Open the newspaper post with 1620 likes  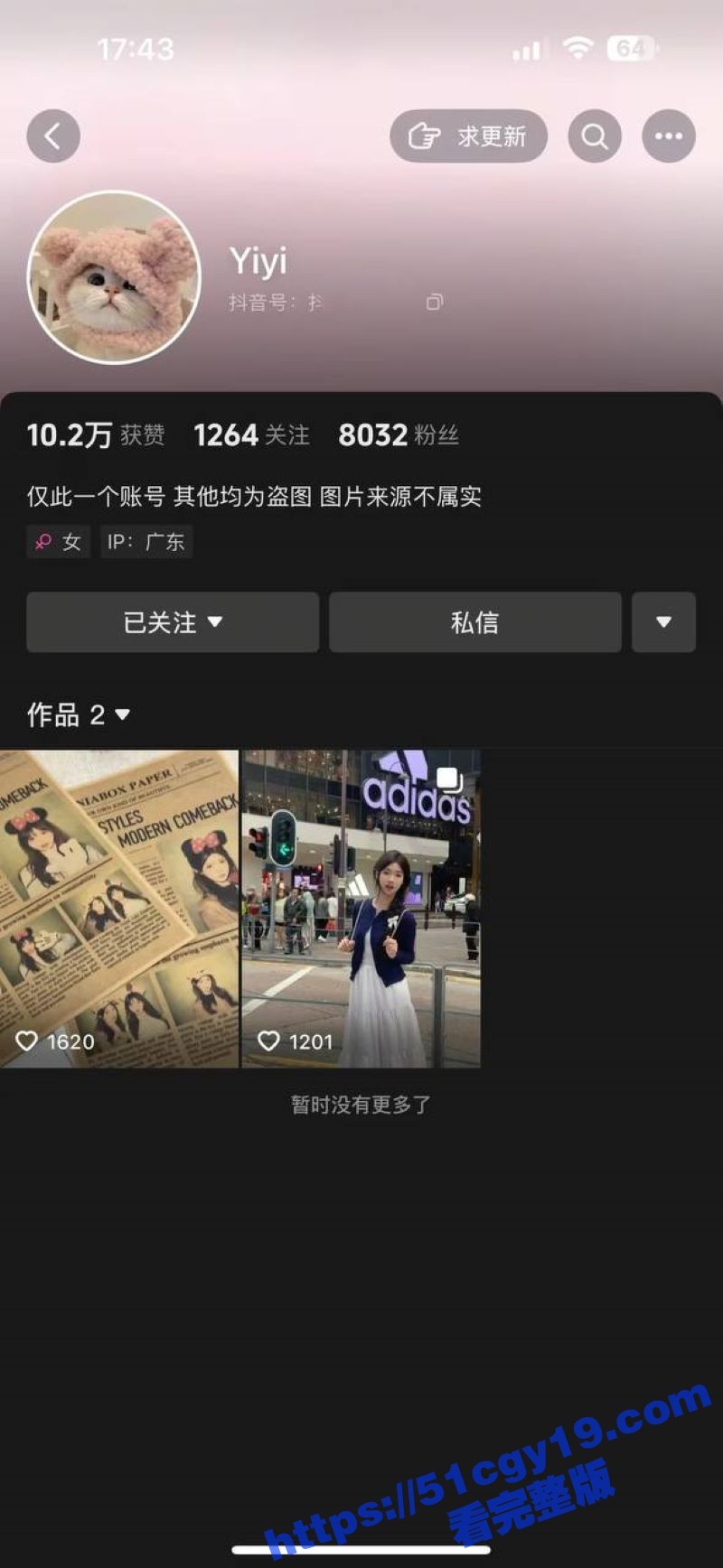(x=119, y=908)
